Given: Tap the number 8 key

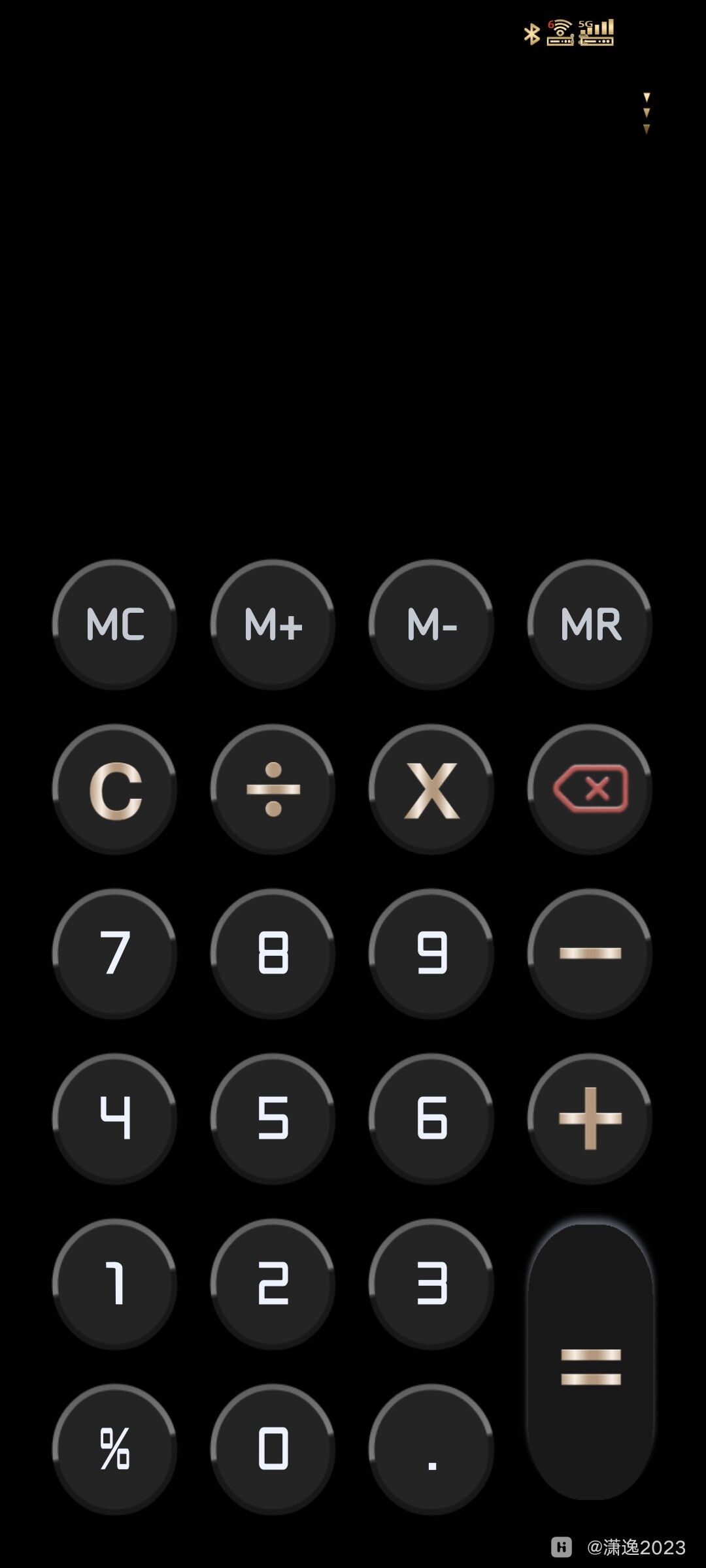Looking at the screenshot, I should [273, 954].
